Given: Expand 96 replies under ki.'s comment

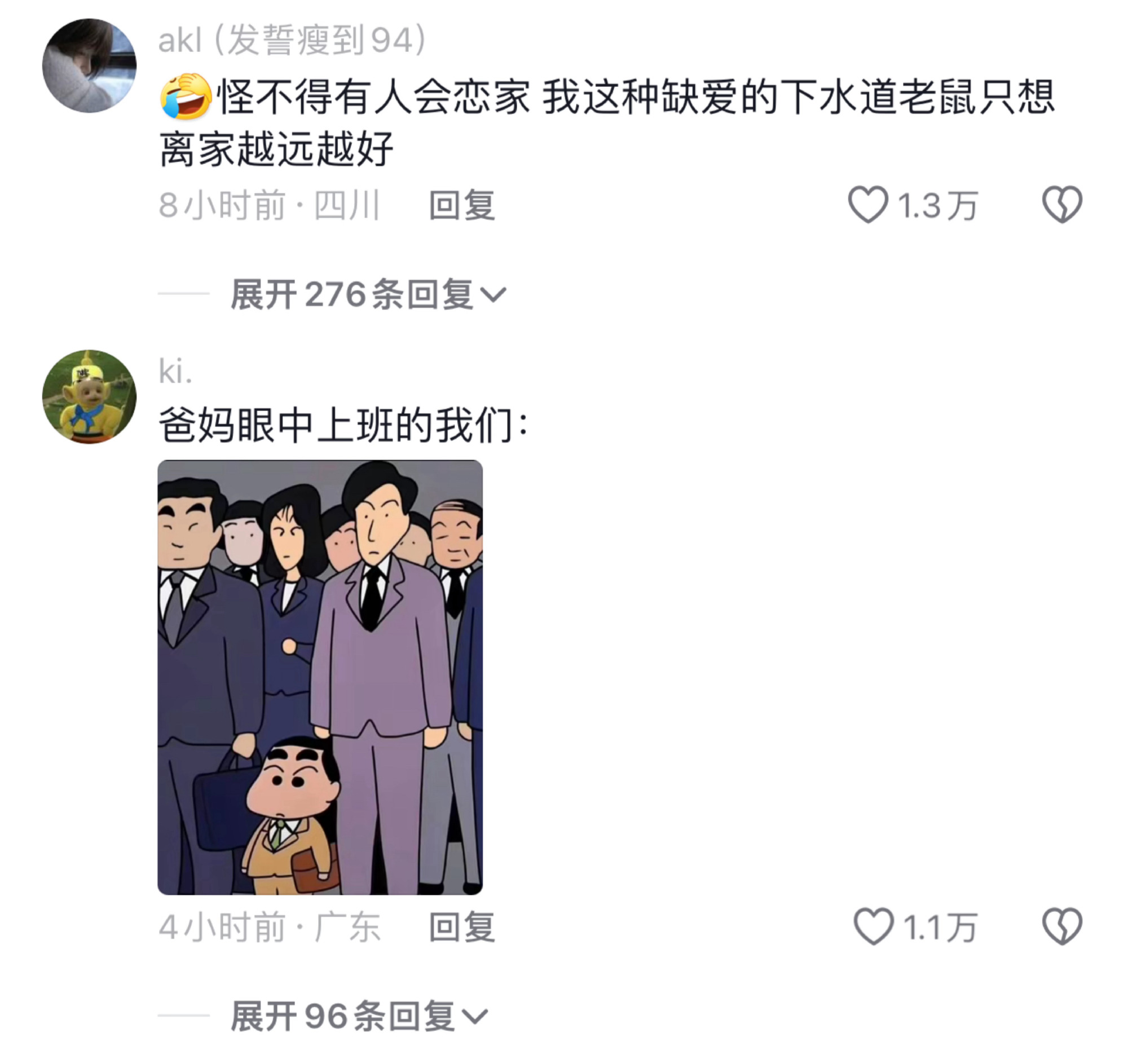Looking at the screenshot, I should 359,1017.
